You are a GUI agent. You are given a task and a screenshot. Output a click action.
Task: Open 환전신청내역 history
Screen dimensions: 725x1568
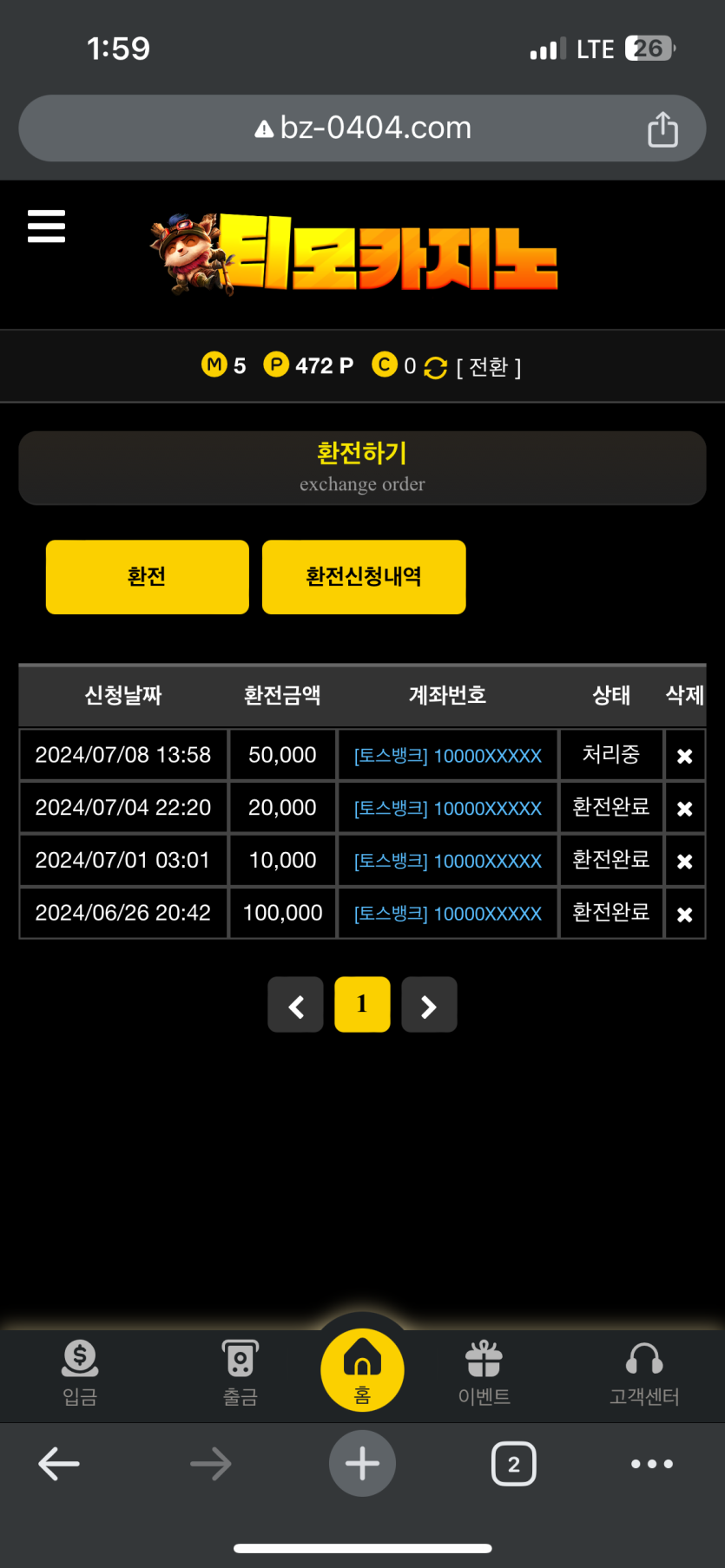pos(364,577)
